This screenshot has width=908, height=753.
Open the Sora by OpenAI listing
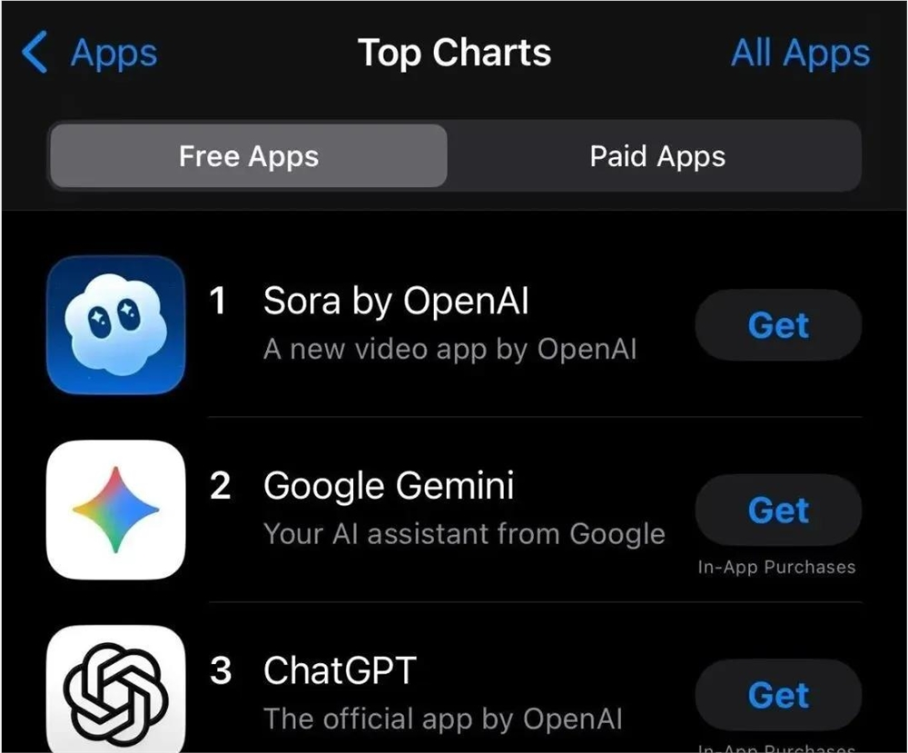point(395,301)
